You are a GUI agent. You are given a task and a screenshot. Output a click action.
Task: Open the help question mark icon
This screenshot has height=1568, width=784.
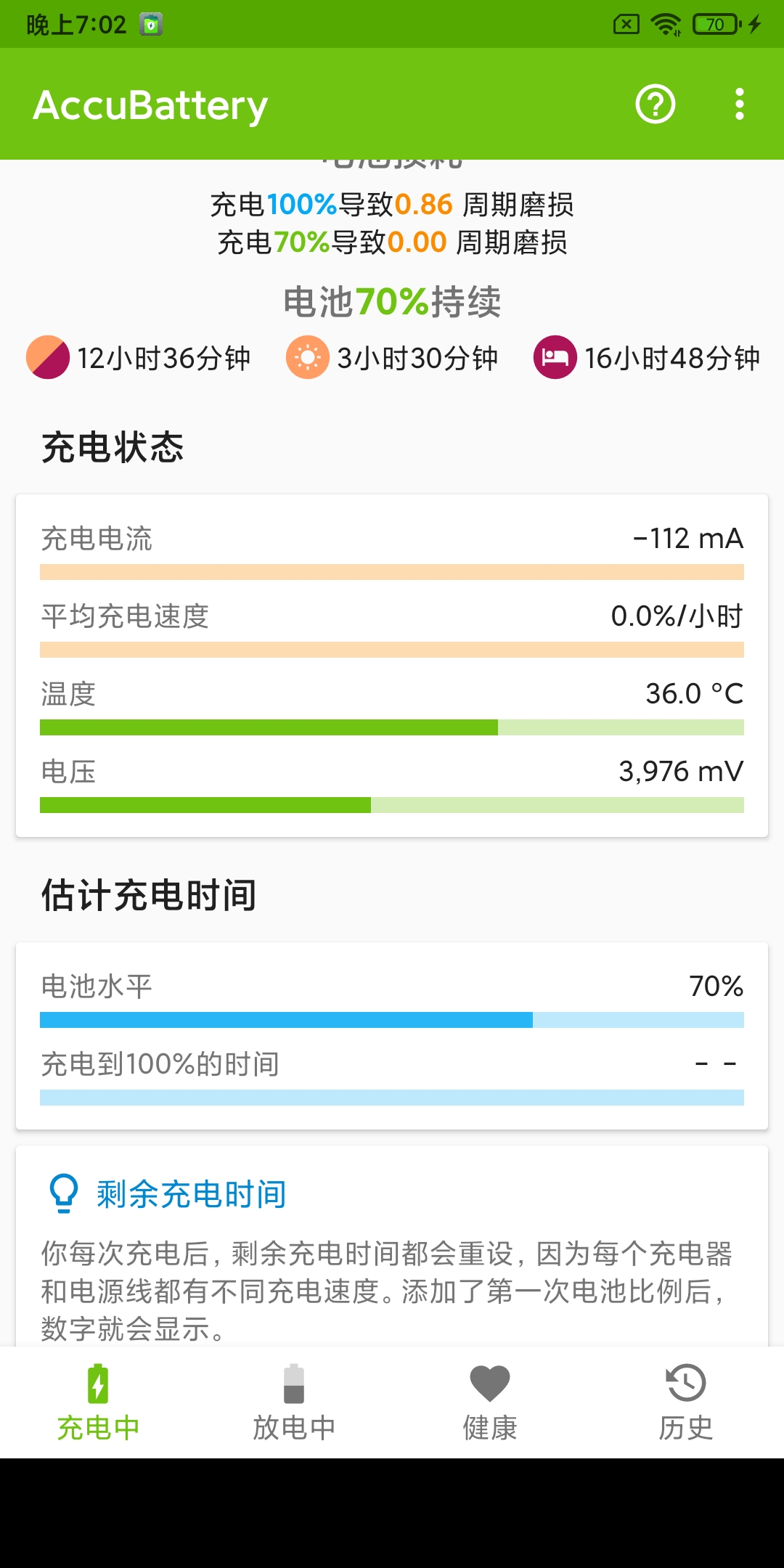tap(655, 105)
